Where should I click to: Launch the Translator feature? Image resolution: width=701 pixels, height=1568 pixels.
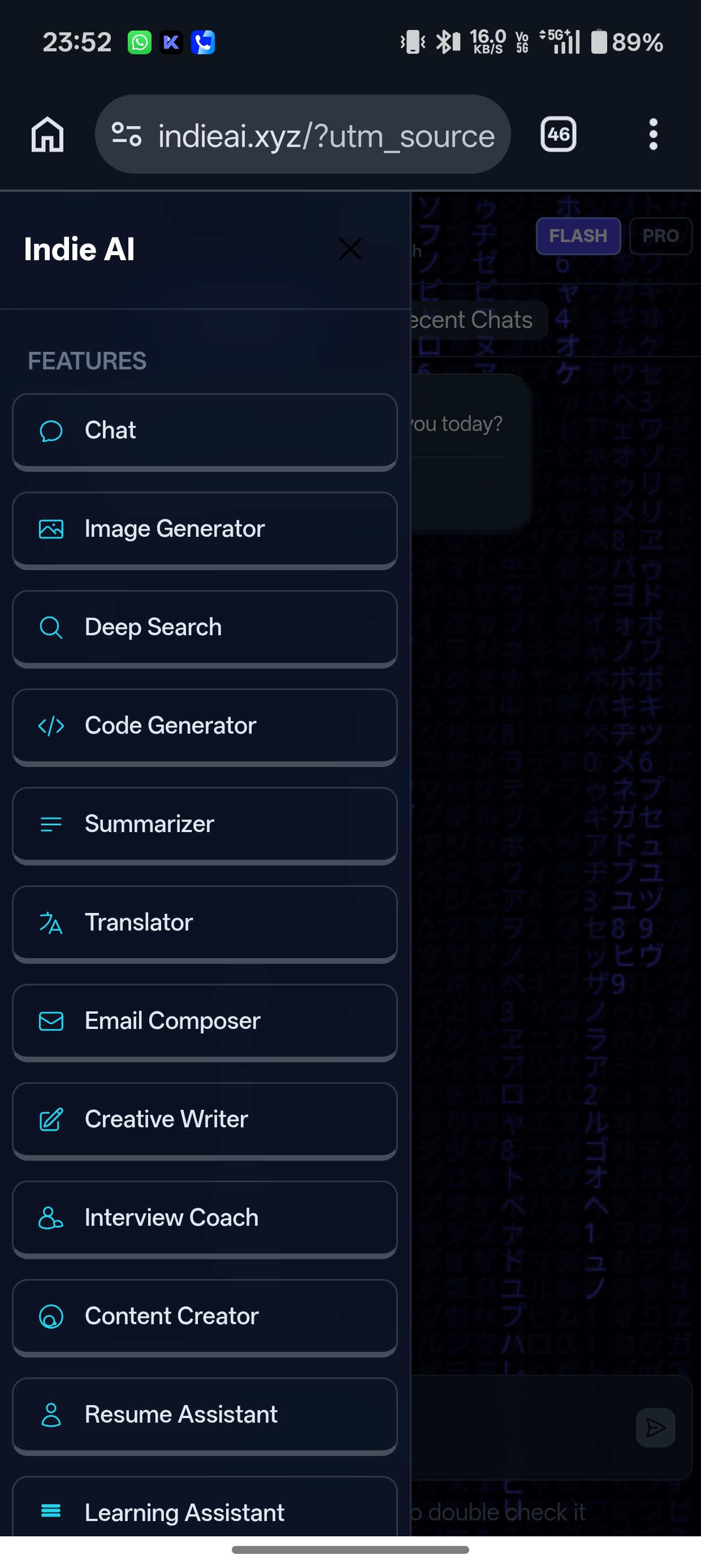tap(205, 923)
